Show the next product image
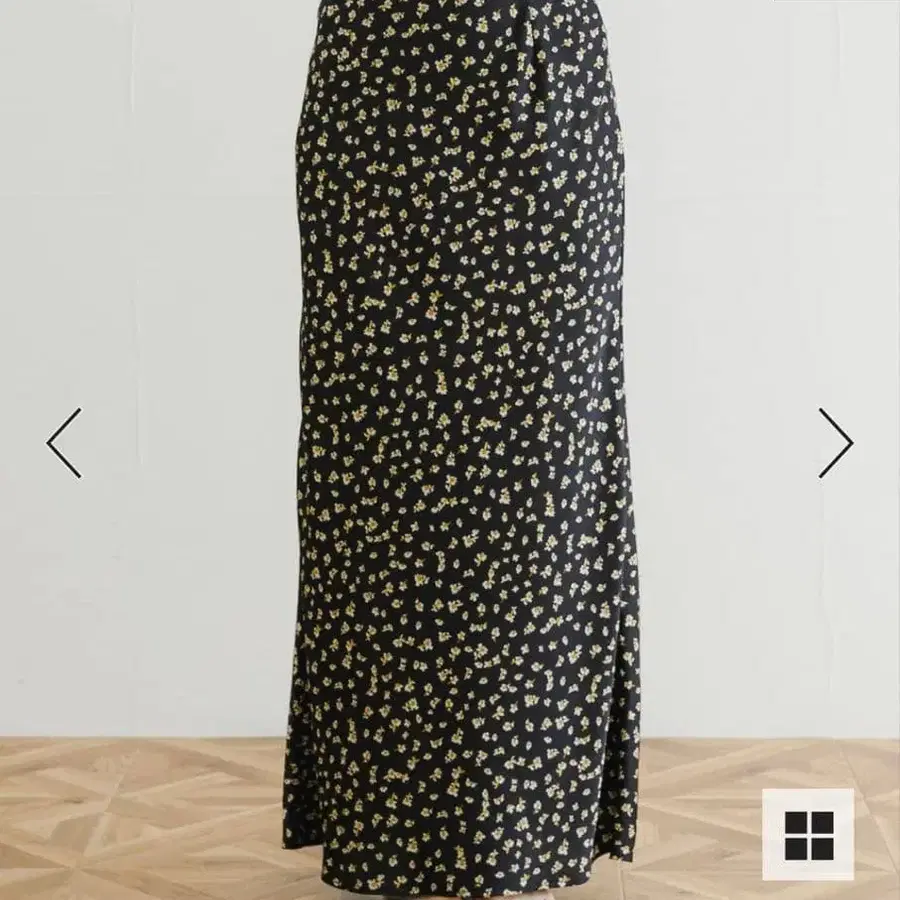The width and height of the screenshot is (900, 900). point(834,442)
